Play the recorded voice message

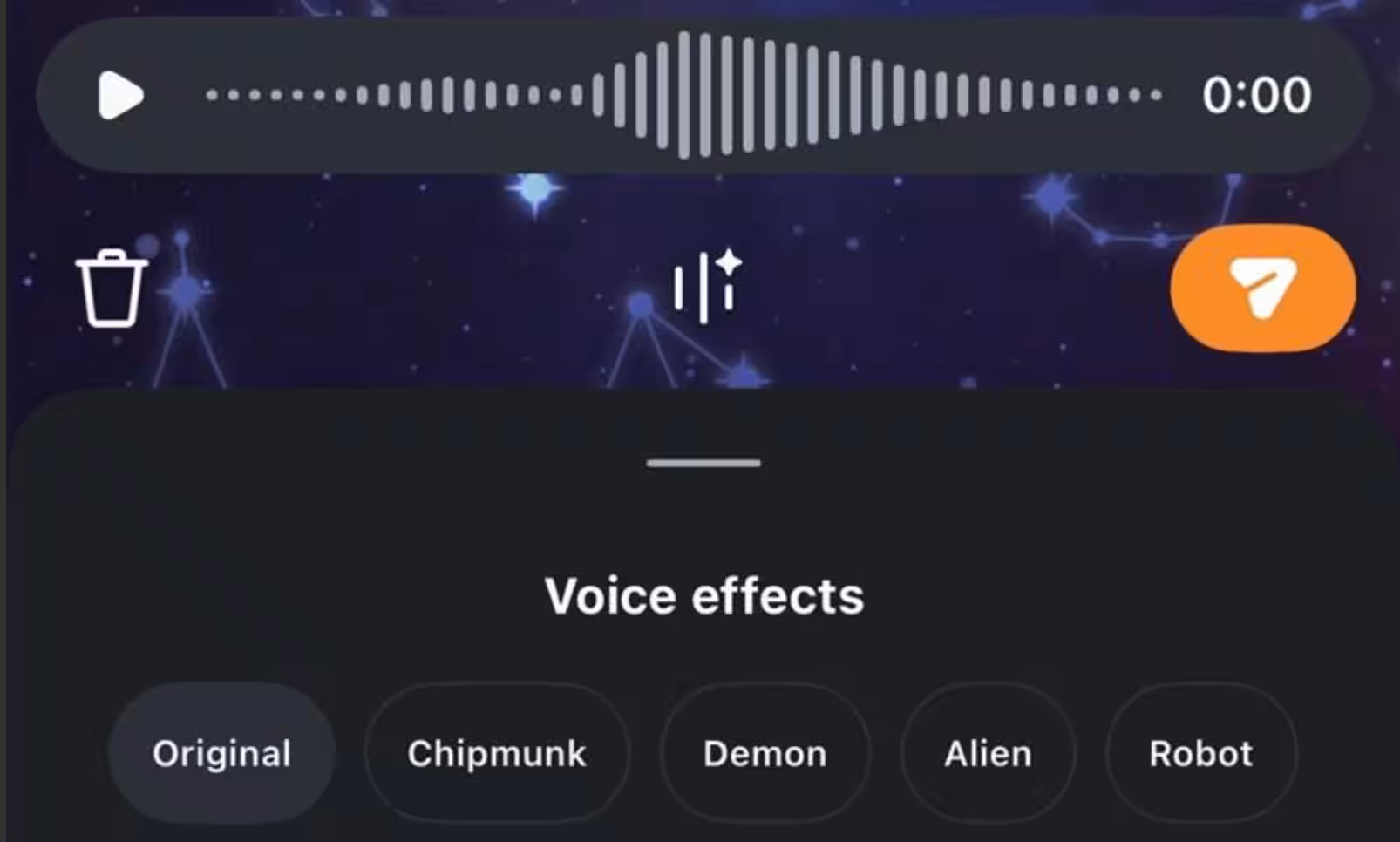[x=120, y=95]
